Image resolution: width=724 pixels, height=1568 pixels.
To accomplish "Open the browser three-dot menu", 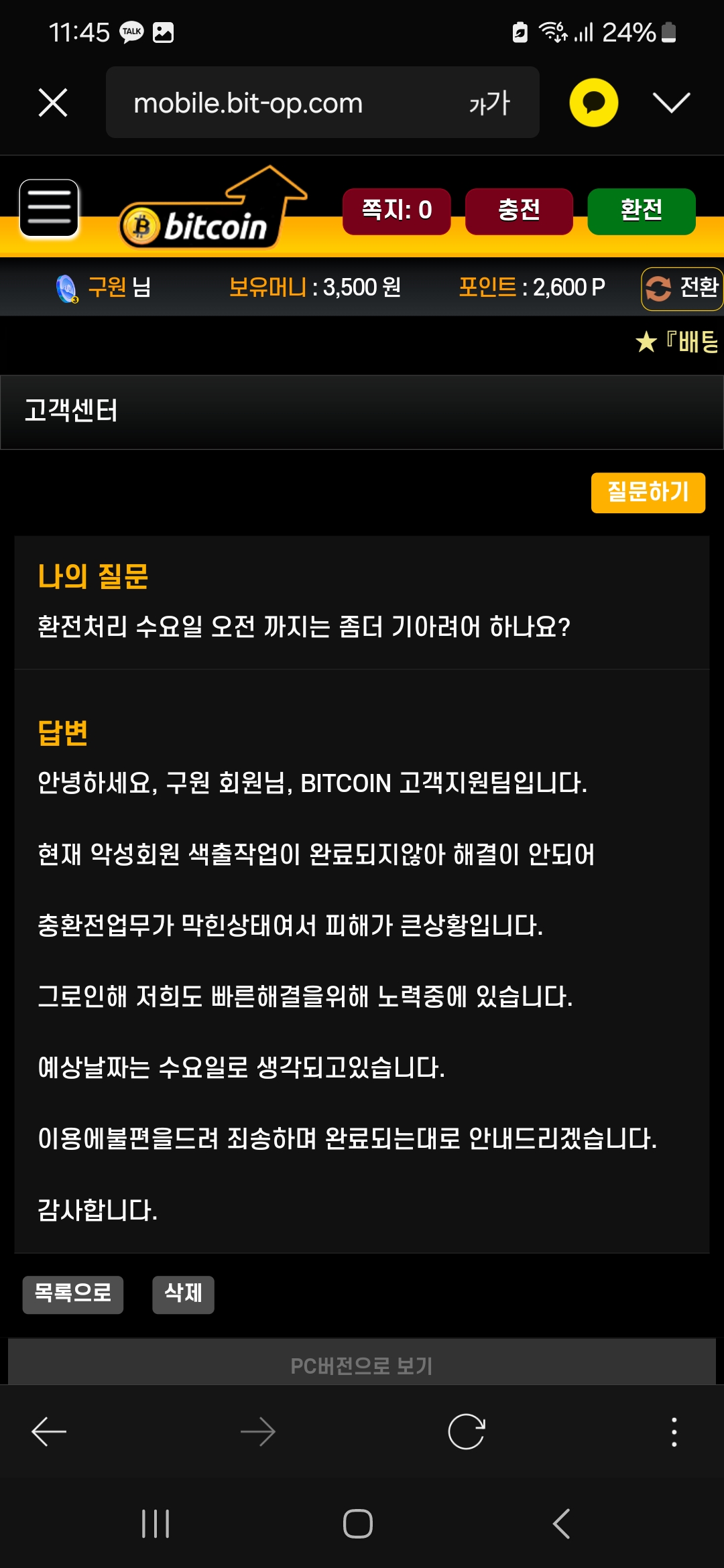I will coord(674,1432).
